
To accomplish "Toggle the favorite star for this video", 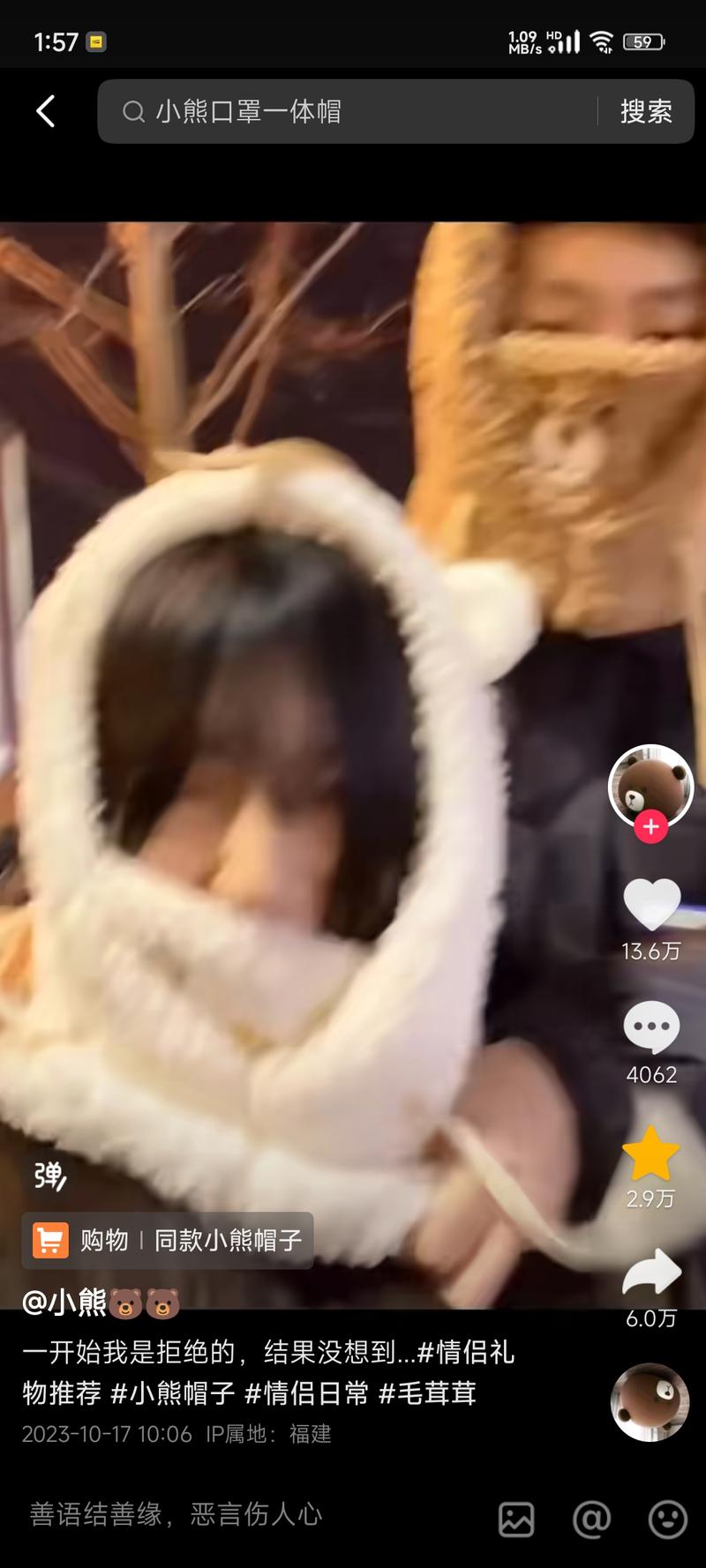I will point(651,1154).
